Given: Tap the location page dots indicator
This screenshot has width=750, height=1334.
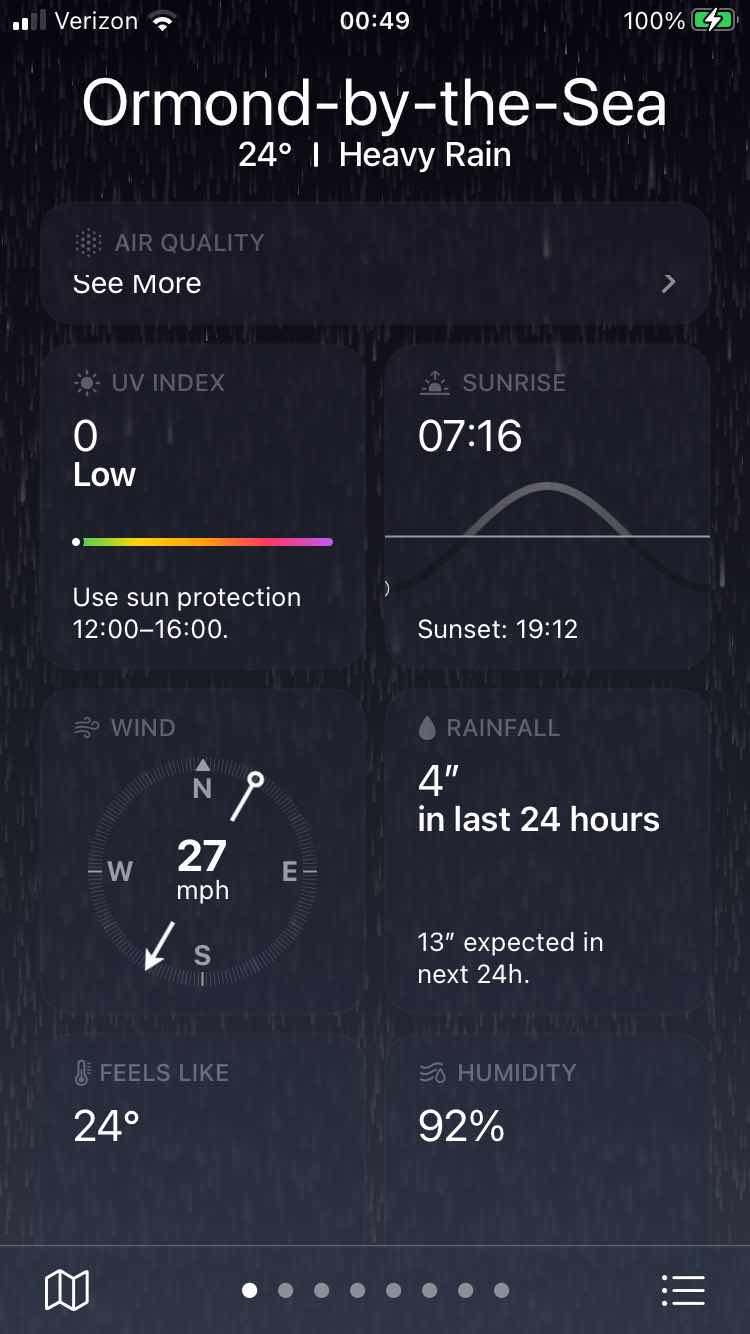Looking at the screenshot, I should click(x=375, y=1290).
